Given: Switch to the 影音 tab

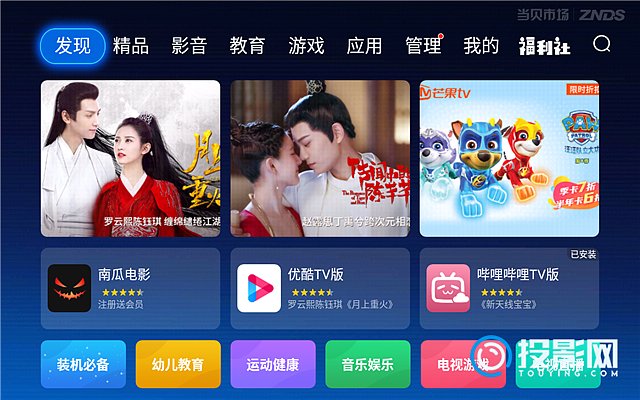Looking at the screenshot, I should click(189, 46).
